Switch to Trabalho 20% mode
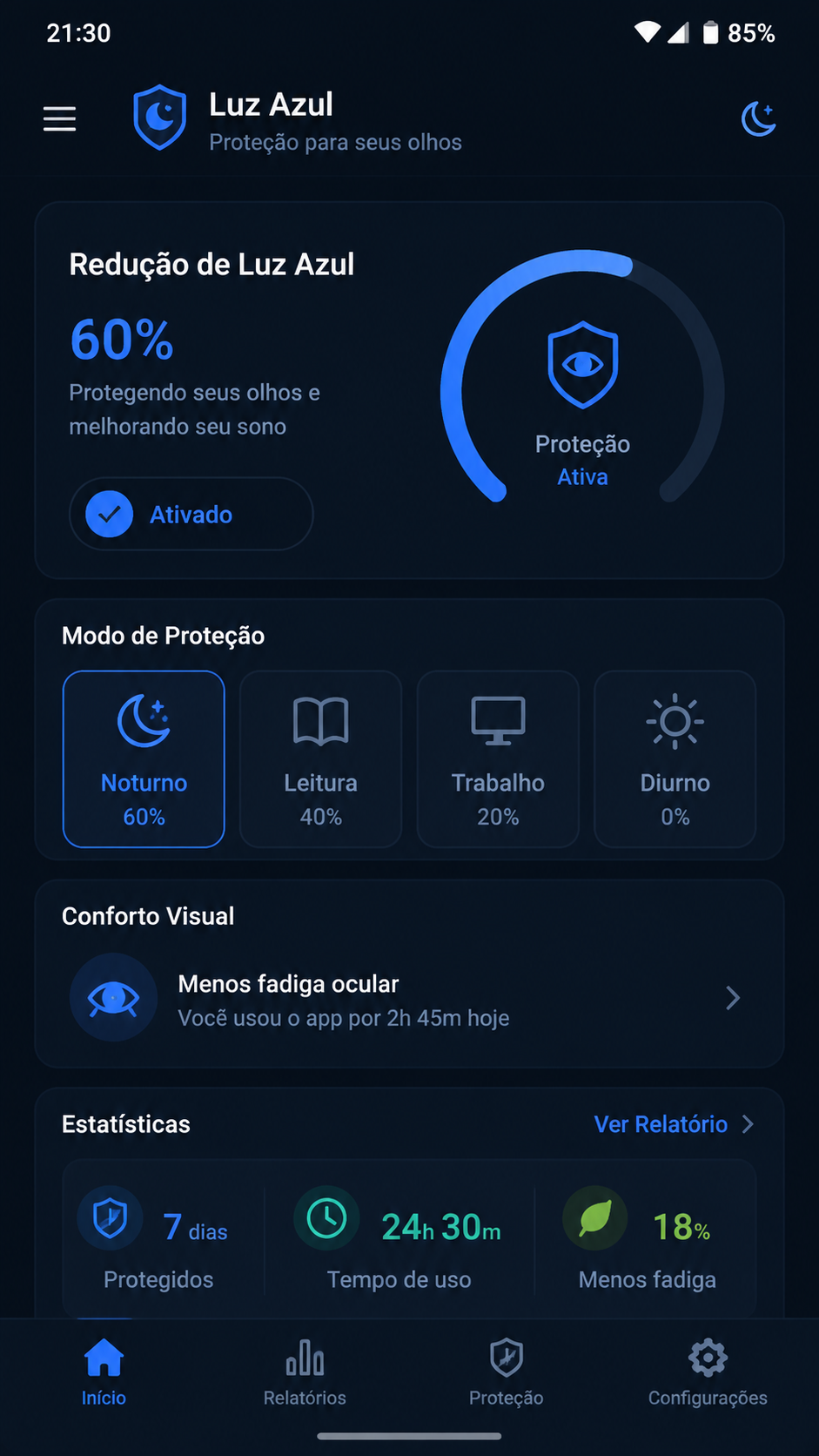 498,758
